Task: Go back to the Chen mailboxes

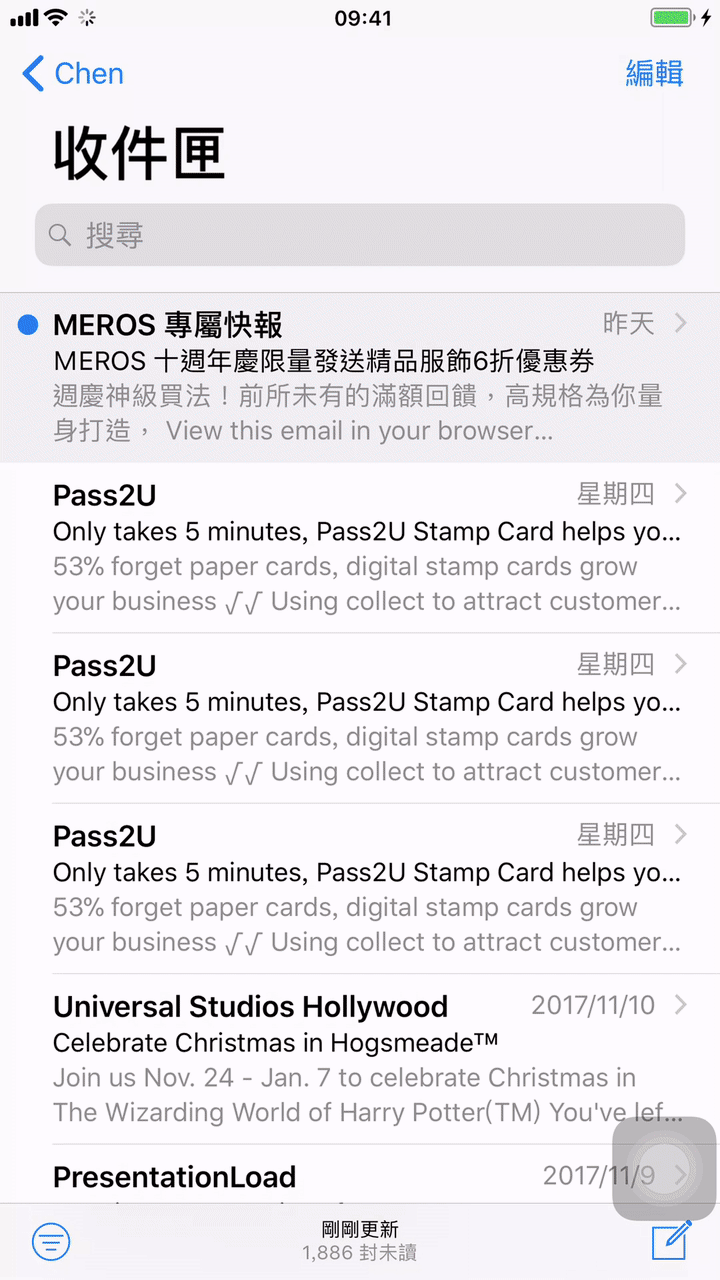Action: point(72,74)
